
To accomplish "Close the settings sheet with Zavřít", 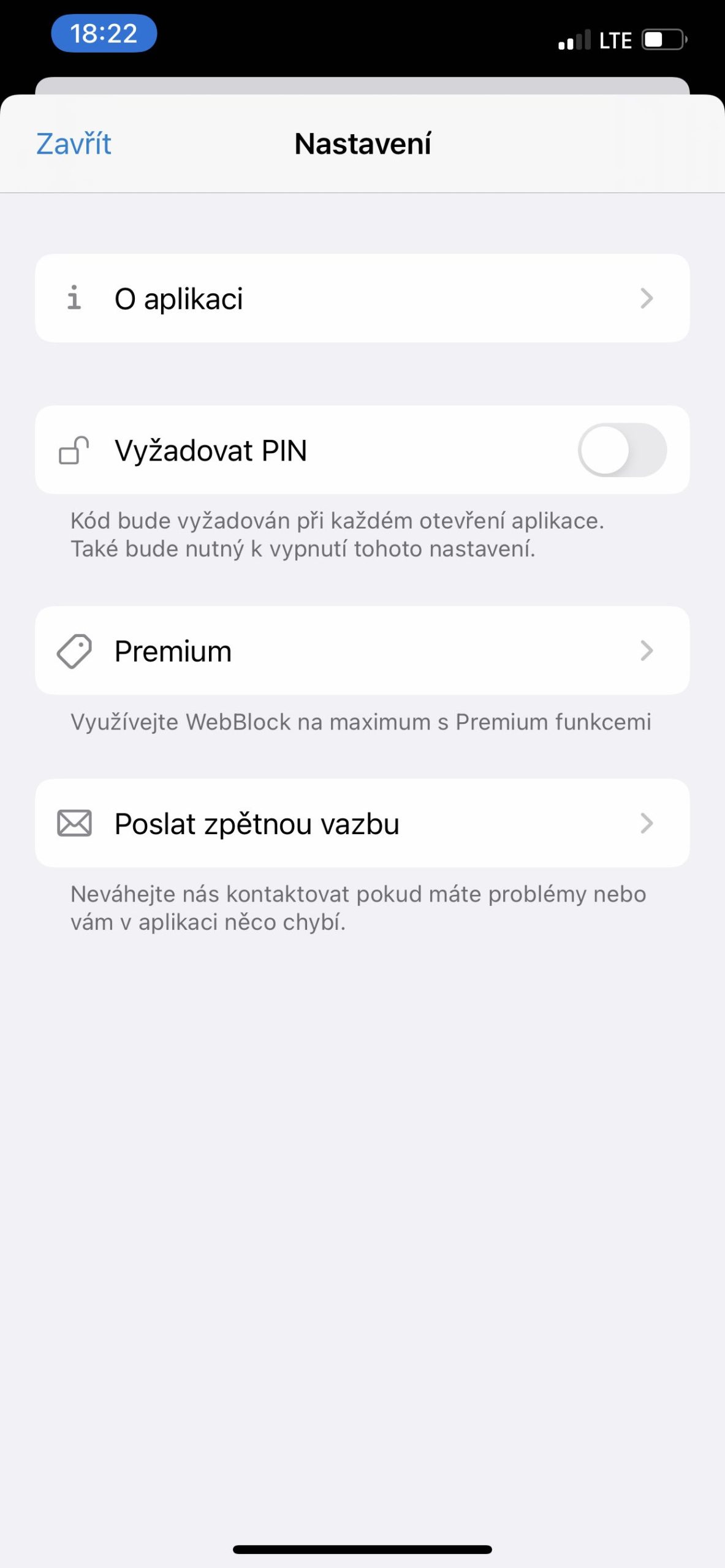I will click(x=74, y=144).
